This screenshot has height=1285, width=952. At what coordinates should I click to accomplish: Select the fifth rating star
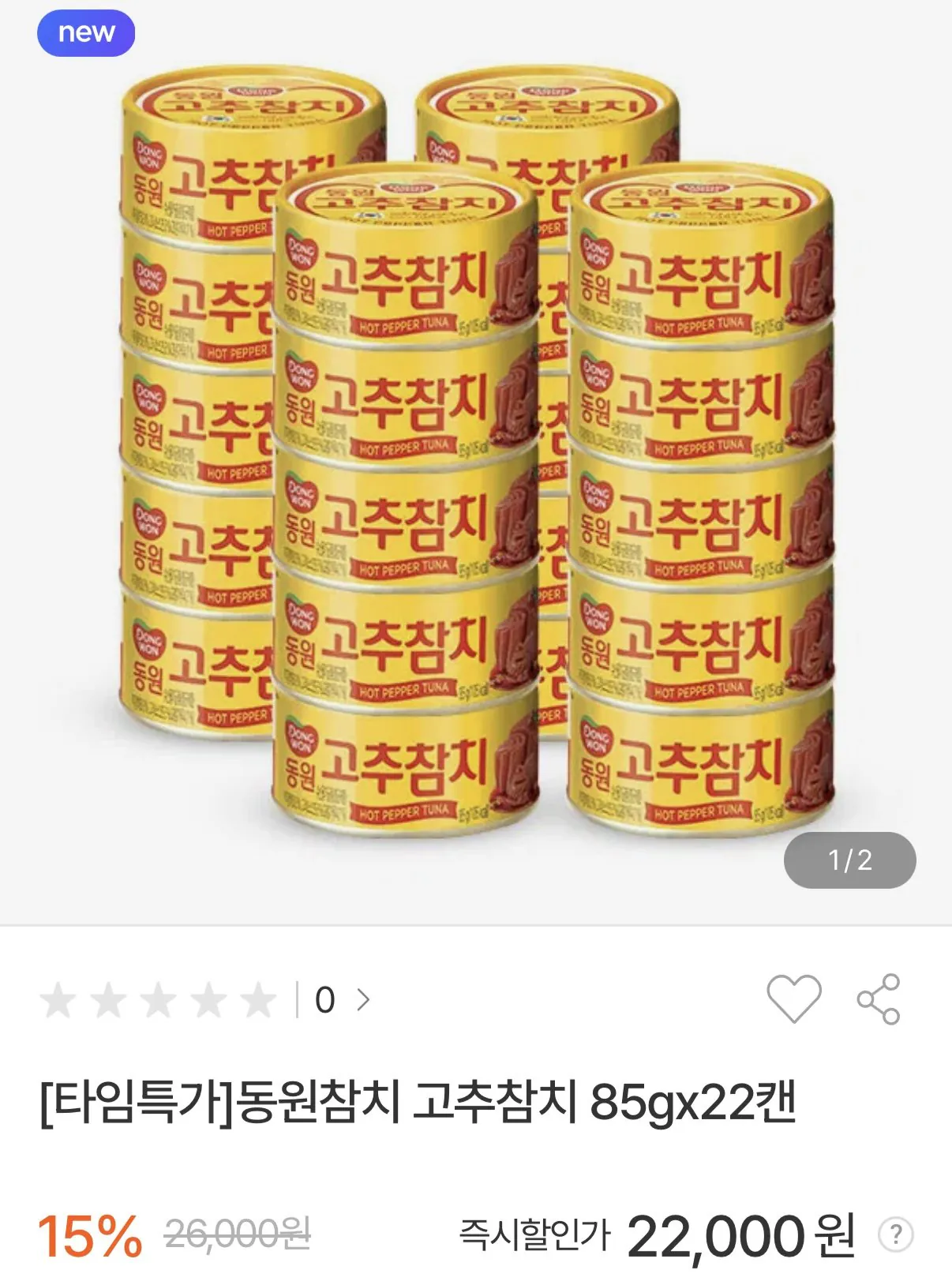click(260, 1000)
